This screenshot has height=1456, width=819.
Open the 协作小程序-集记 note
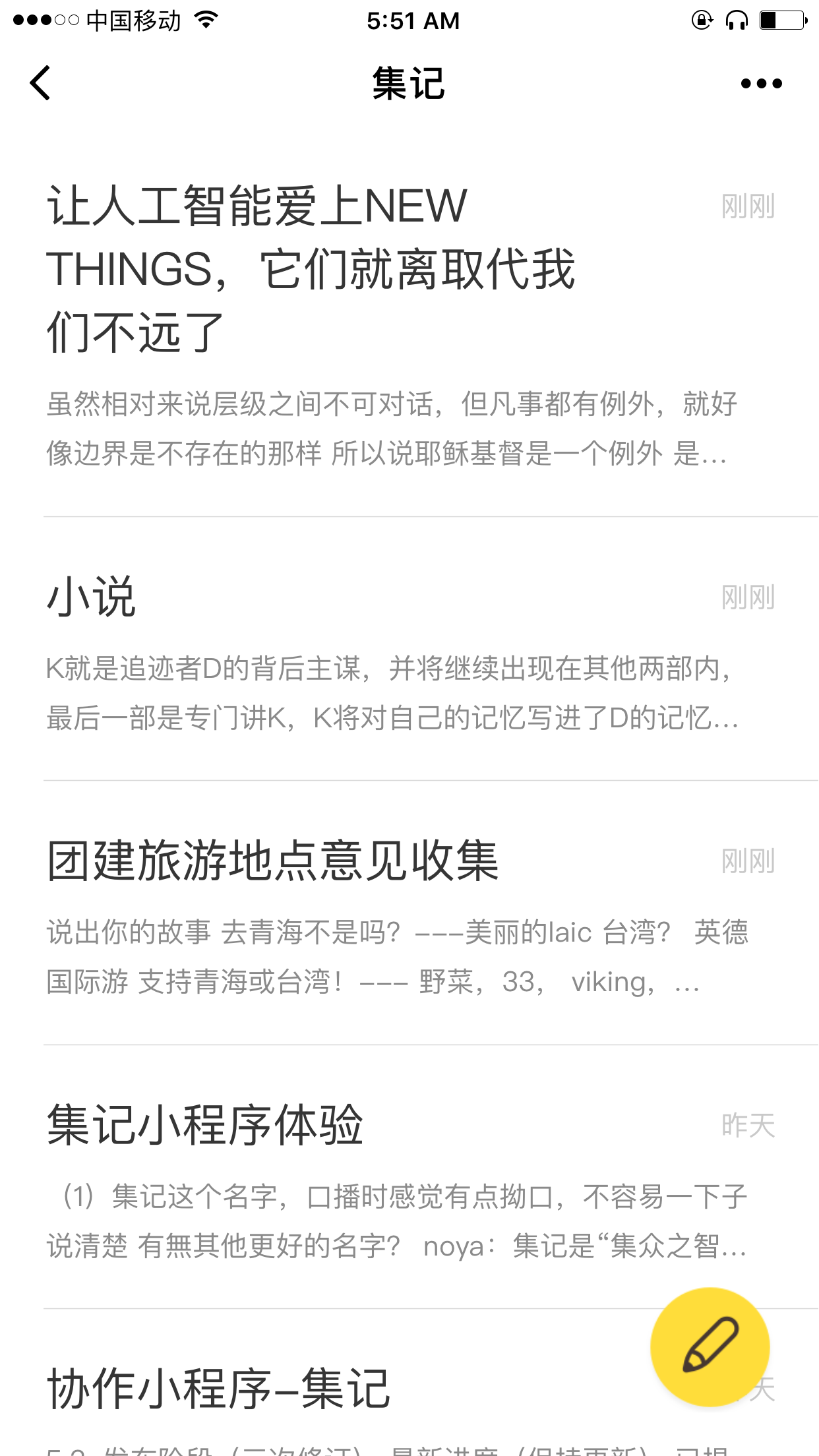[330, 1383]
